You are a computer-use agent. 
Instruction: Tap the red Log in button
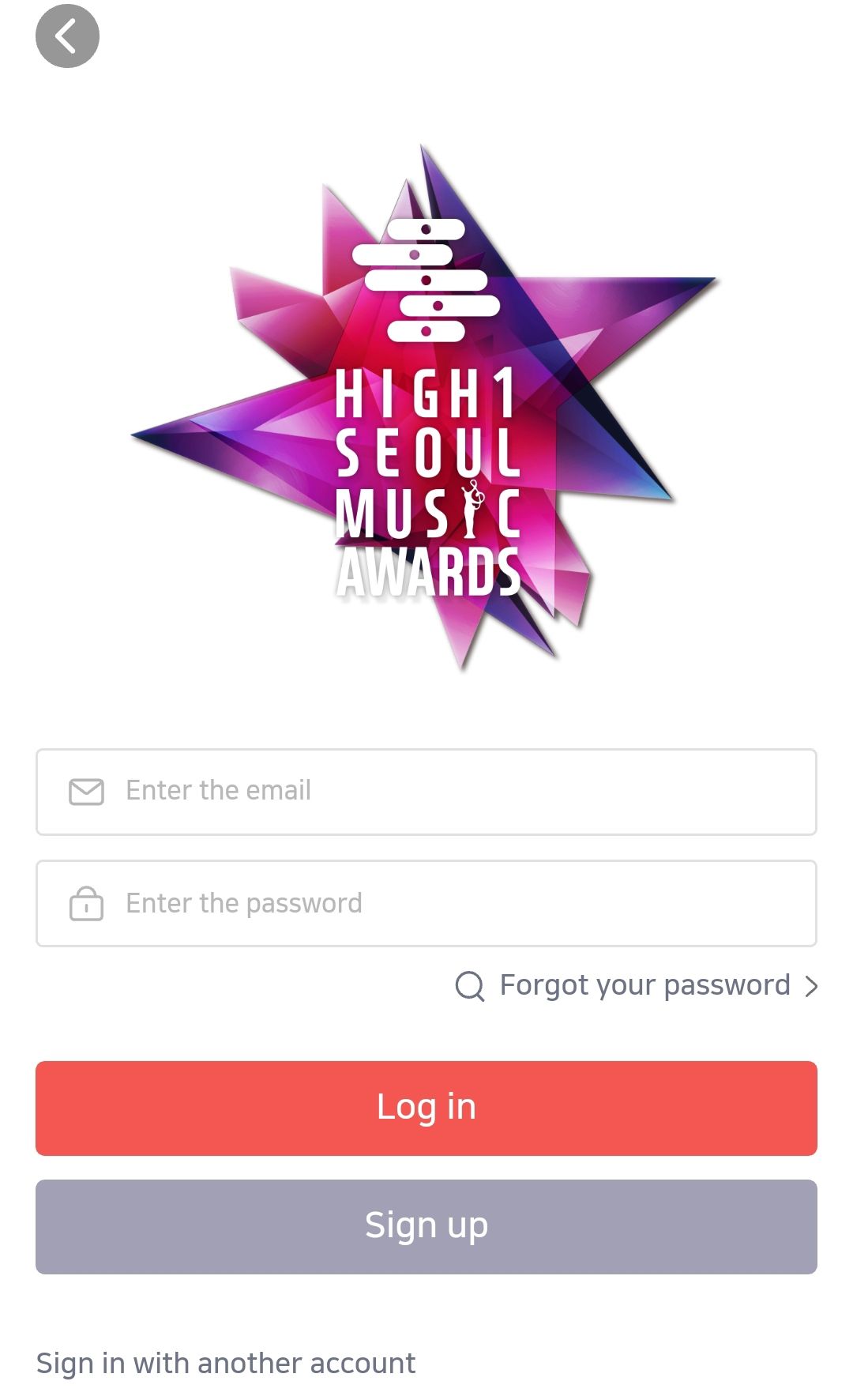click(x=426, y=1108)
